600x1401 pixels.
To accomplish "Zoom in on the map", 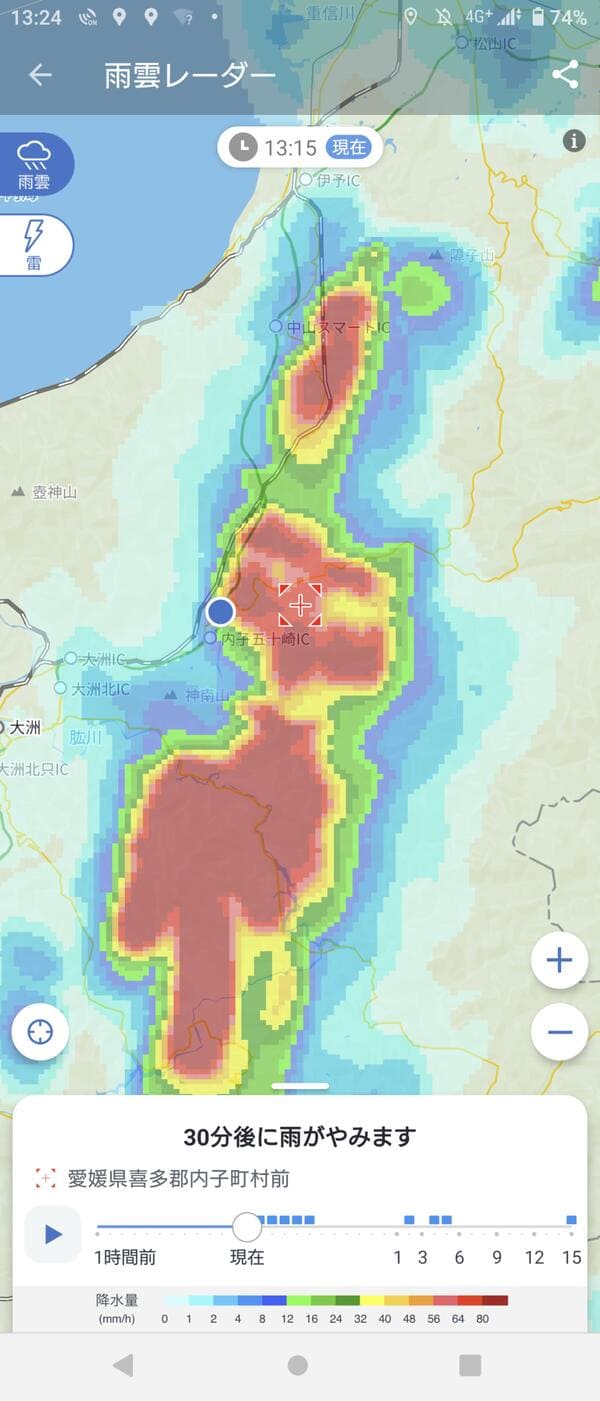I will pyautogui.click(x=559, y=961).
